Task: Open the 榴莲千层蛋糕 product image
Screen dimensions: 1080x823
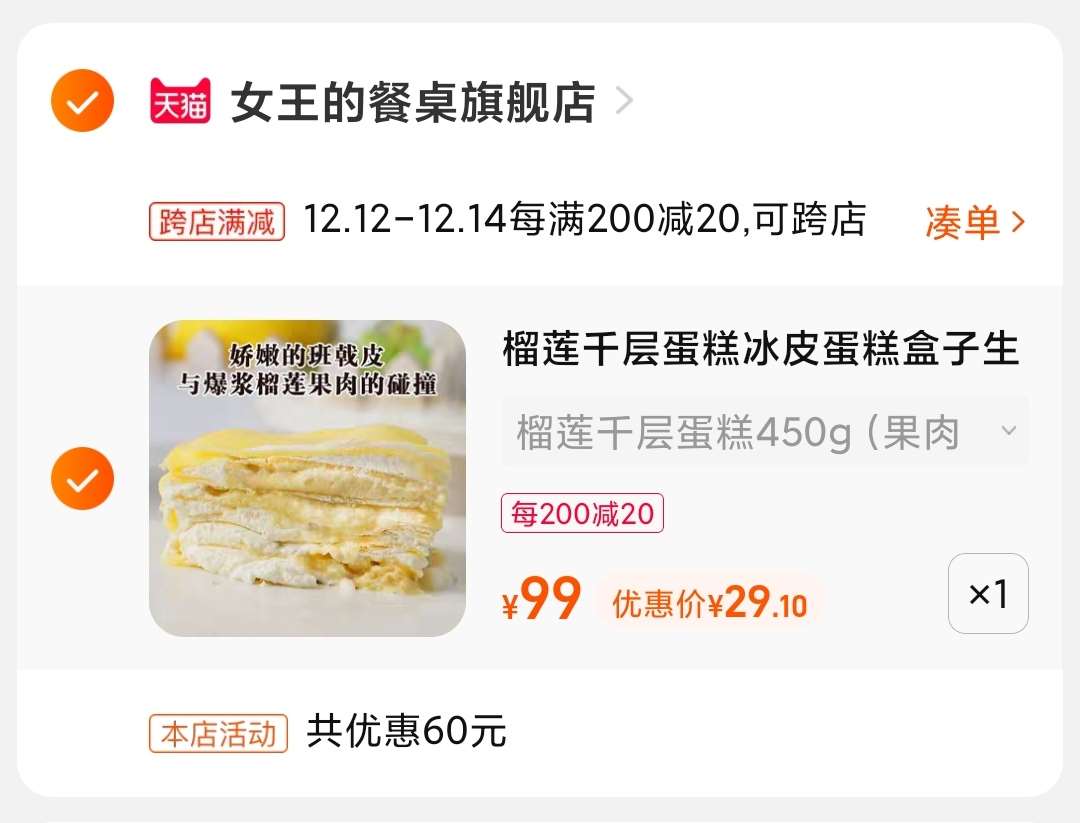Action: pyautogui.click(x=307, y=478)
